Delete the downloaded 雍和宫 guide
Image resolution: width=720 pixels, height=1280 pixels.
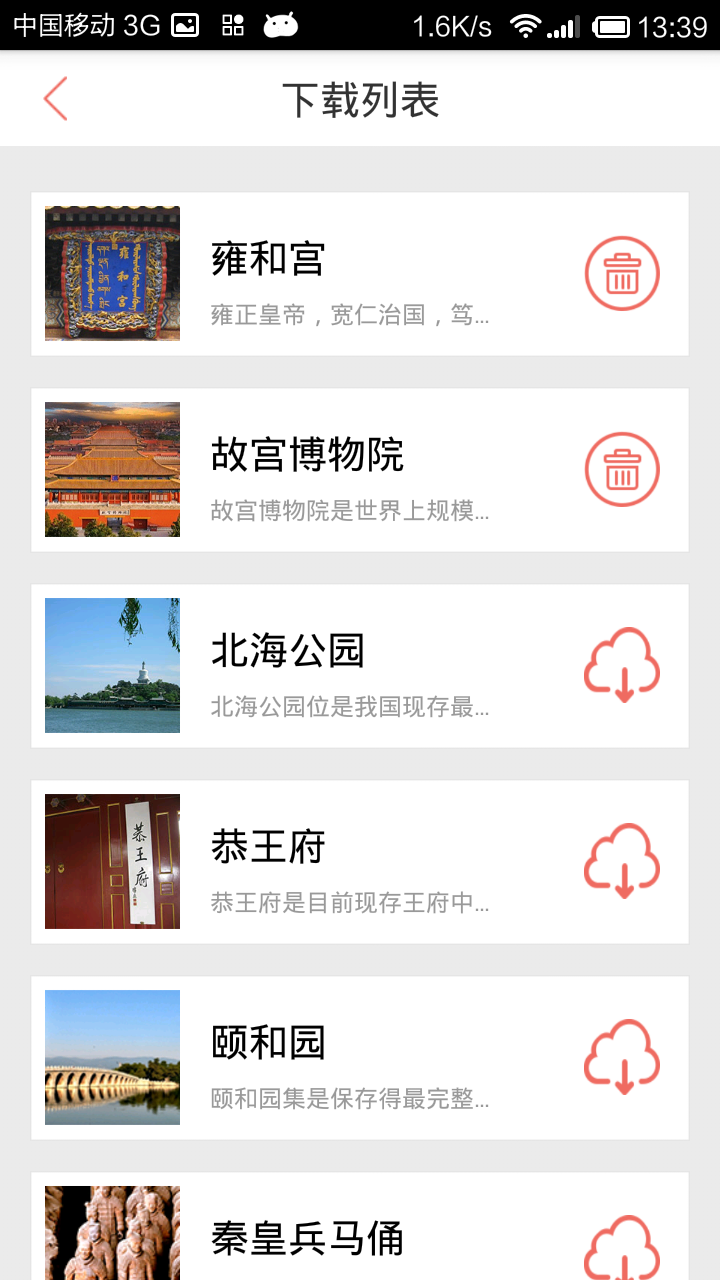coord(622,273)
